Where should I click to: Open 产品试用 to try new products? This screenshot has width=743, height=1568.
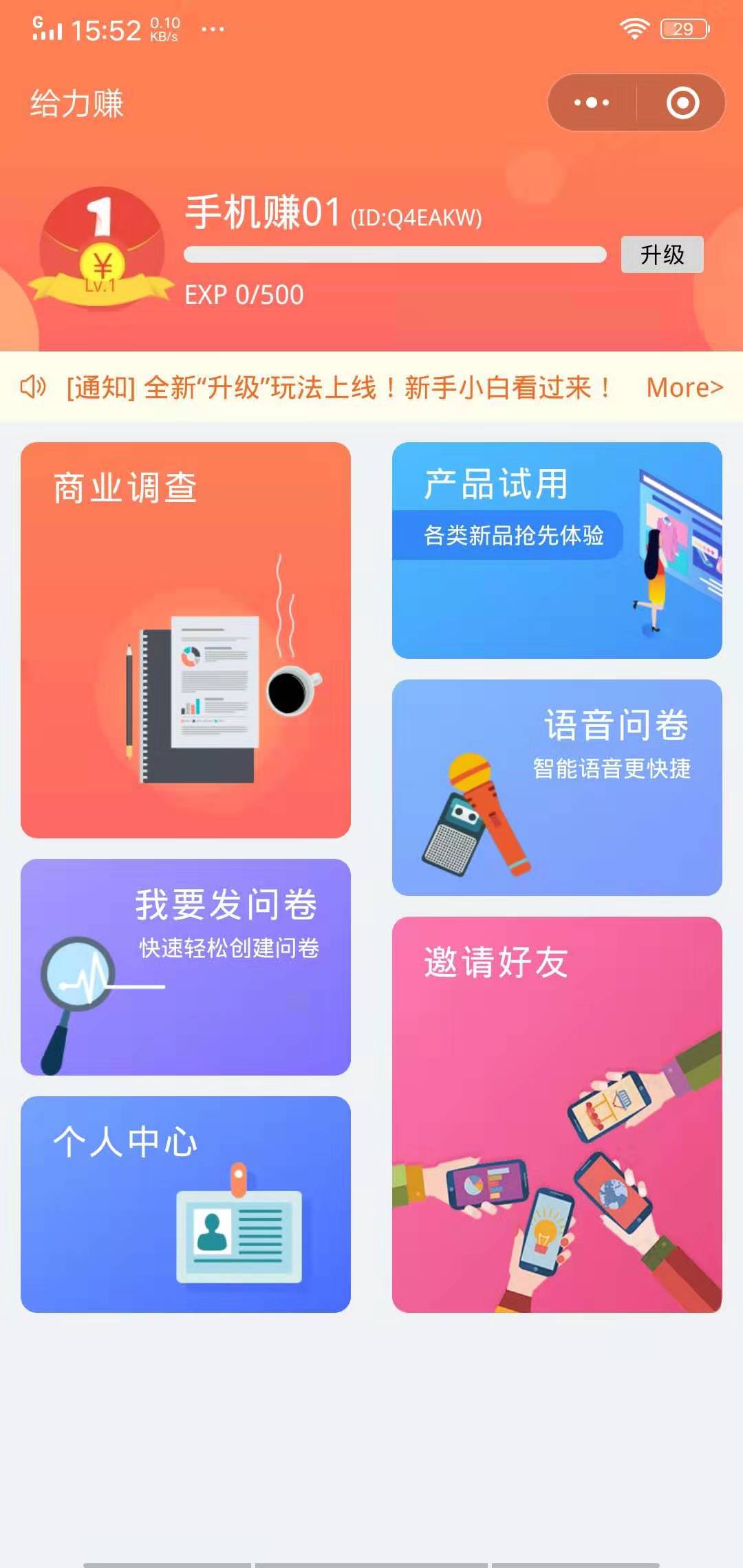coord(557,550)
